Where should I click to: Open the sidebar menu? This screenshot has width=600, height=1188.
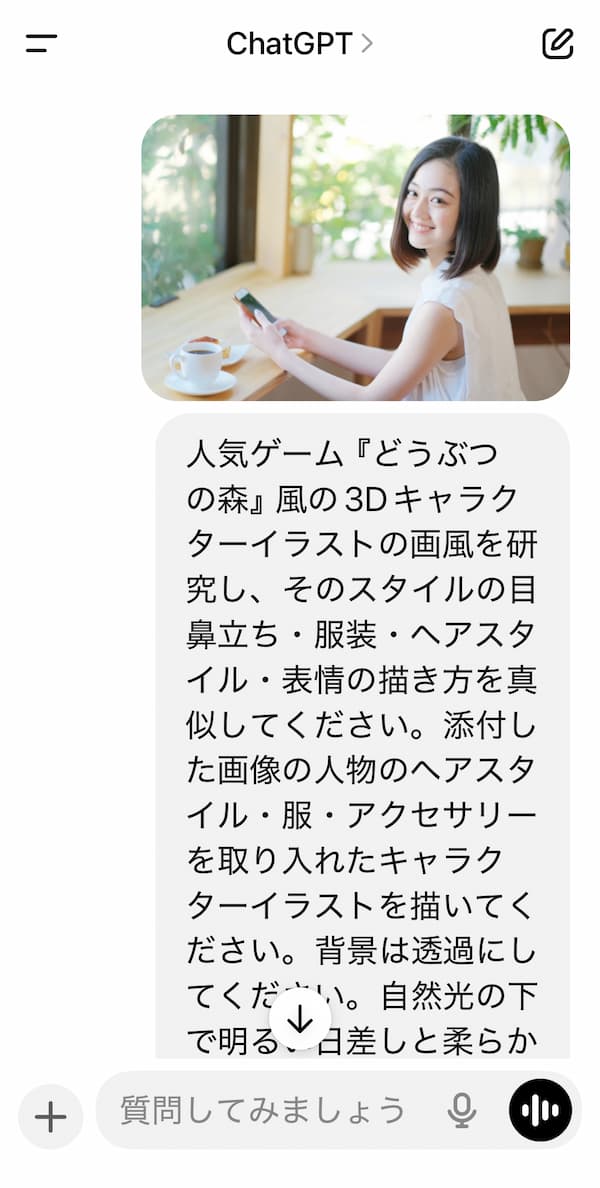[41, 44]
